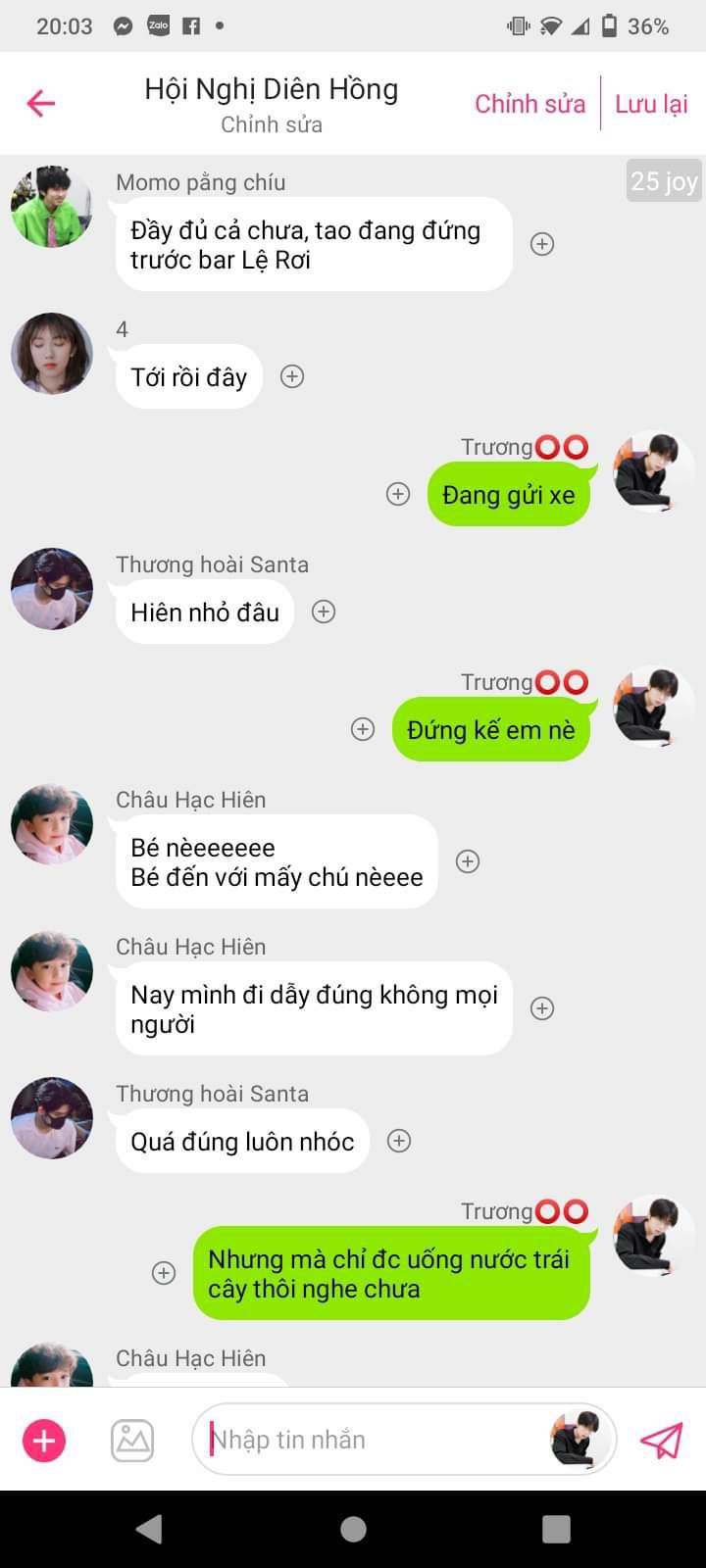The image size is (706, 1568).
Task: Tap plus icon beside 'Nay mình đi dẫy' message
Action: click(x=542, y=1008)
